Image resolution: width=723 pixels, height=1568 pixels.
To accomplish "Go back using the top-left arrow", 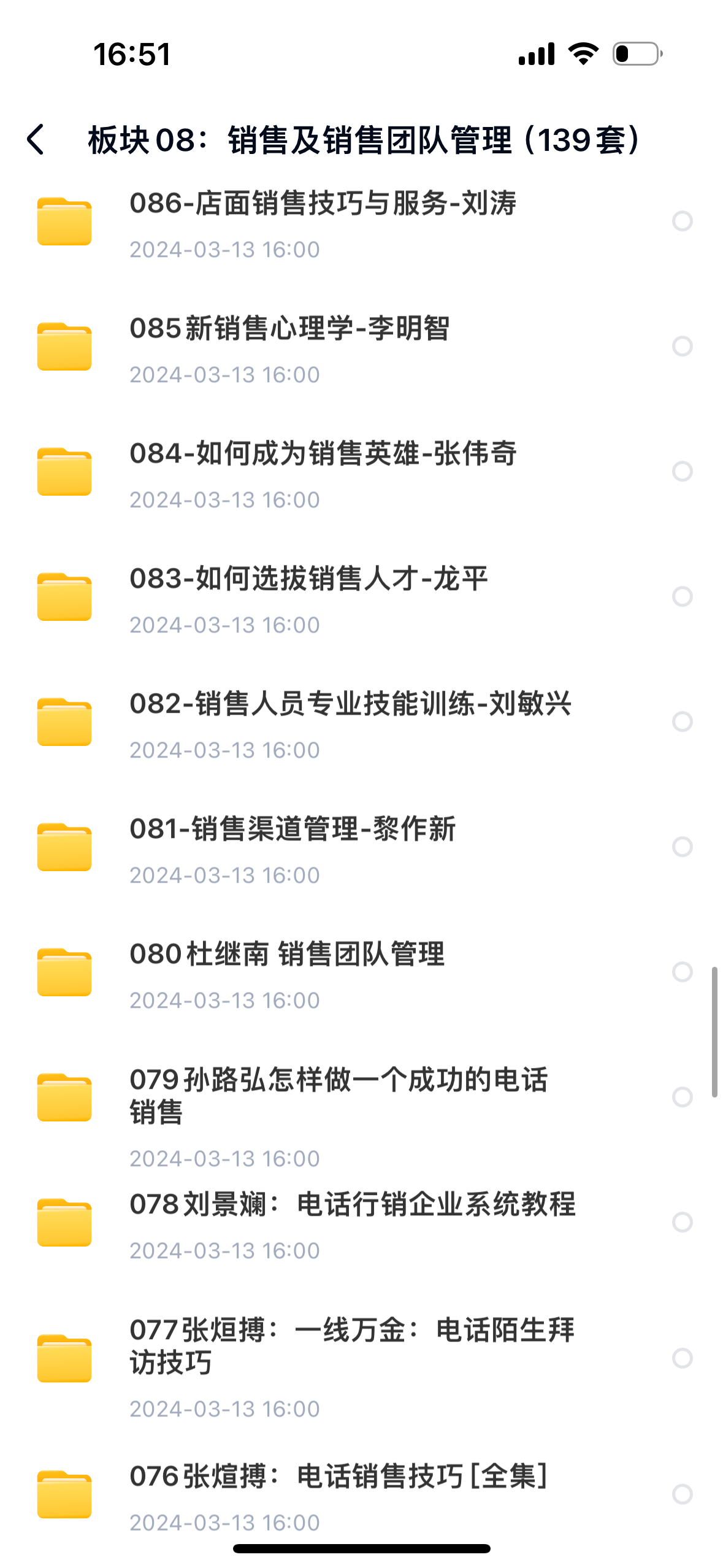I will pyautogui.click(x=36, y=139).
